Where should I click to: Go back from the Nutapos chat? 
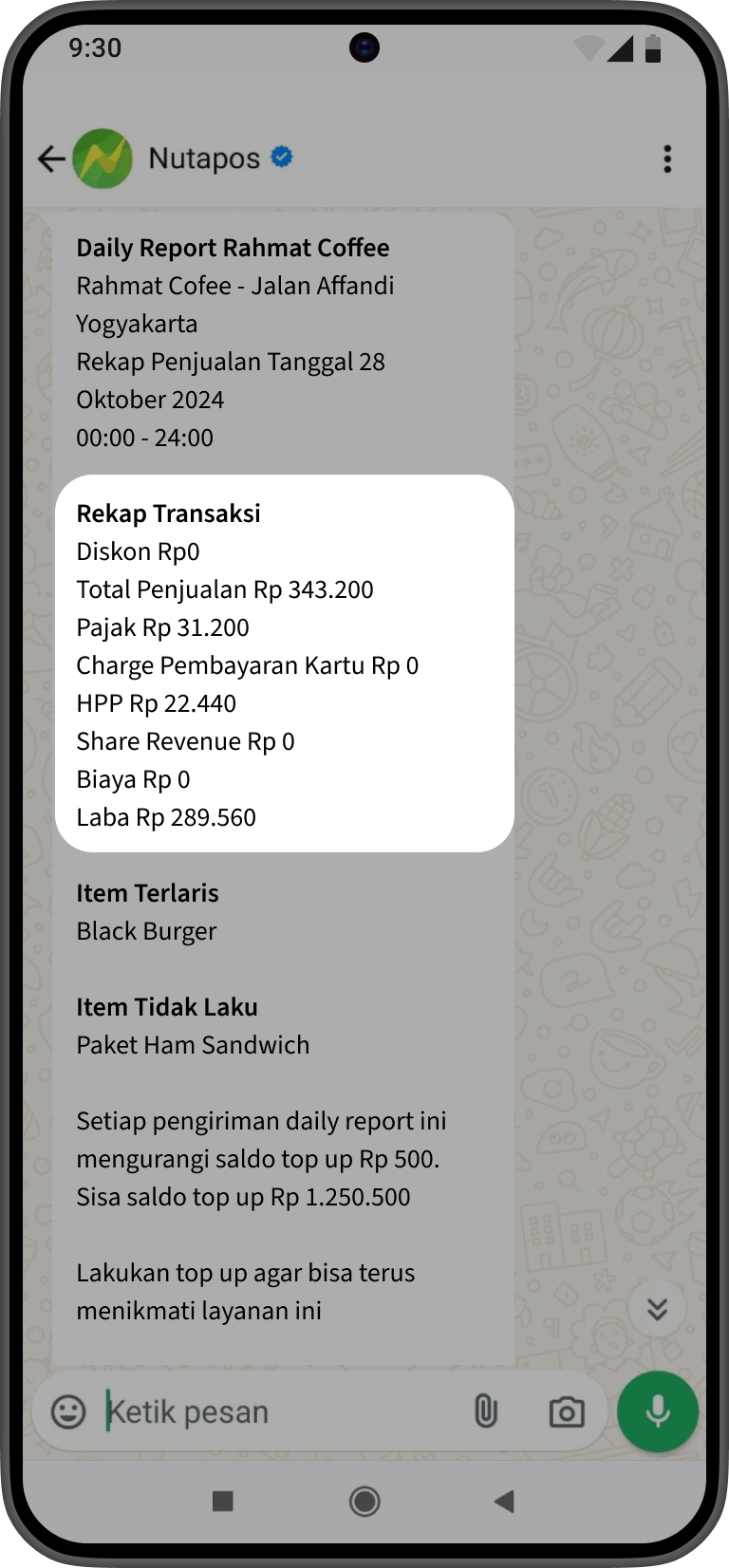pyautogui.click(x=51, y=159)
